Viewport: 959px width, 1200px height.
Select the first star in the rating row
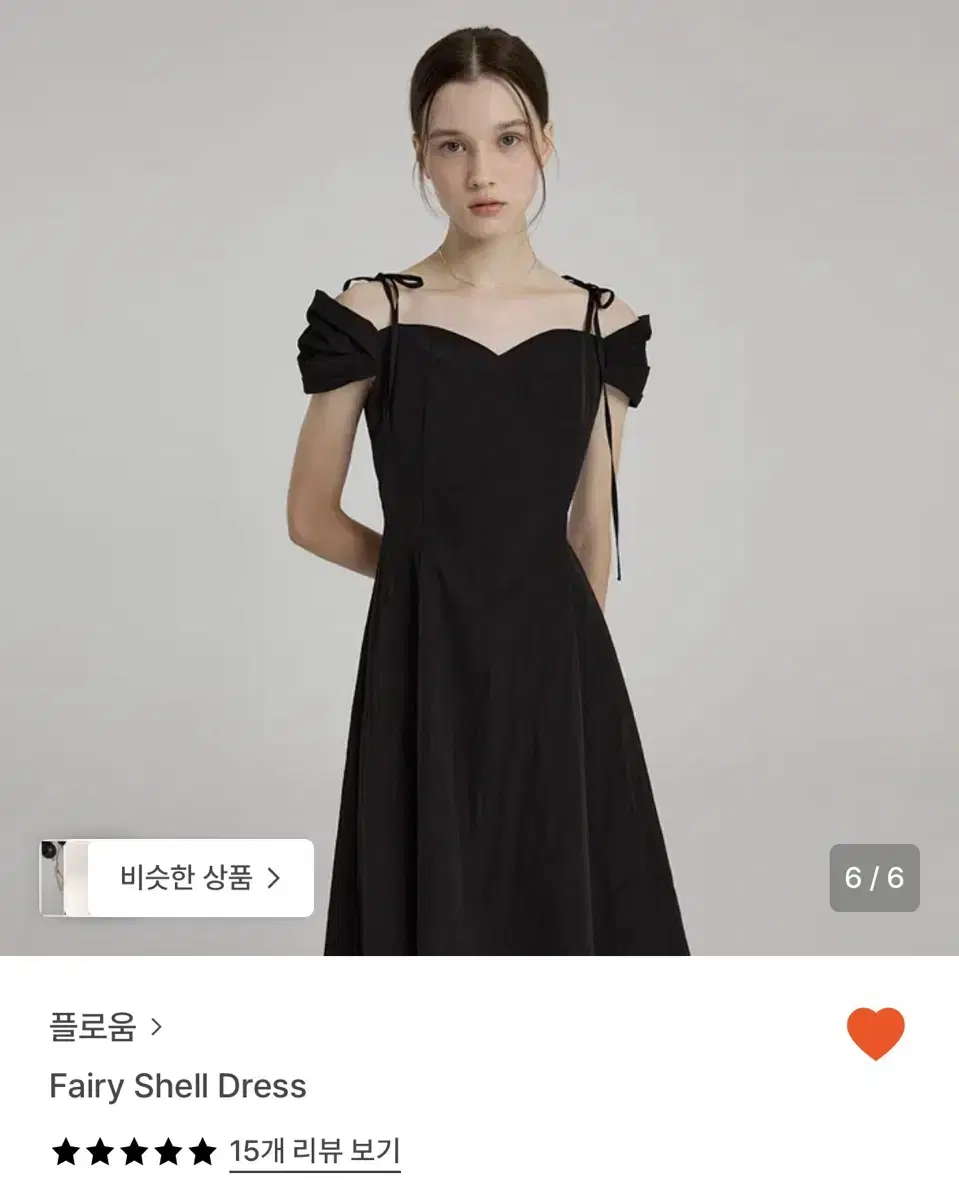[63, 1152]
